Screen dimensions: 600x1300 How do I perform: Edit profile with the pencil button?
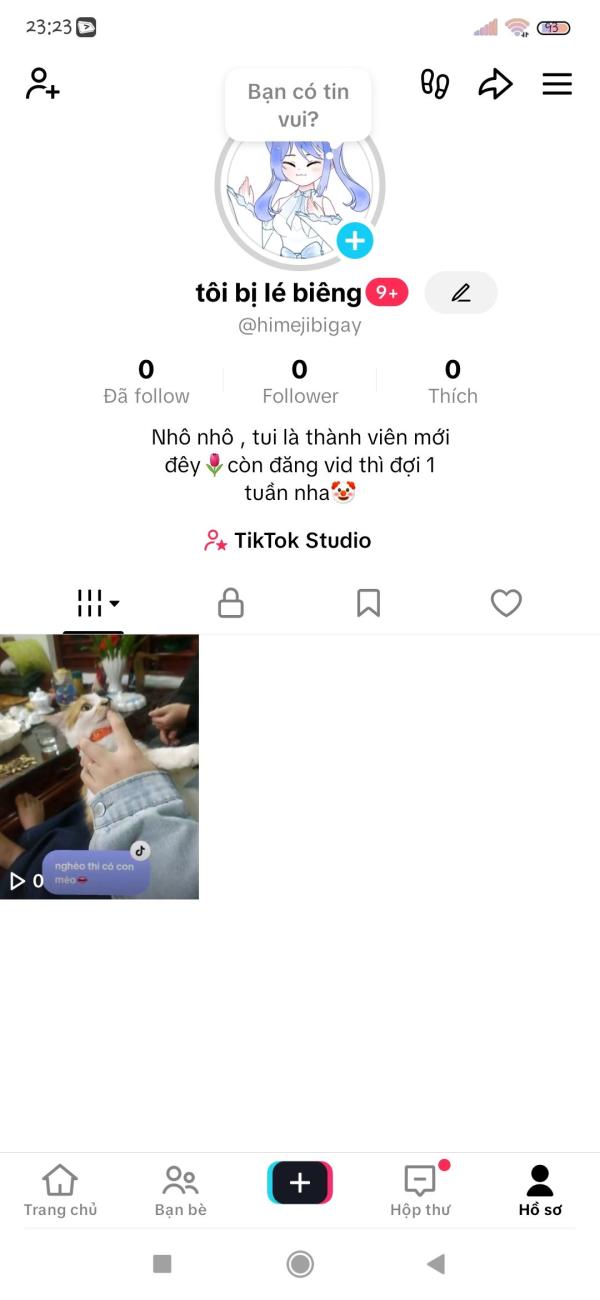click(461, 293)
